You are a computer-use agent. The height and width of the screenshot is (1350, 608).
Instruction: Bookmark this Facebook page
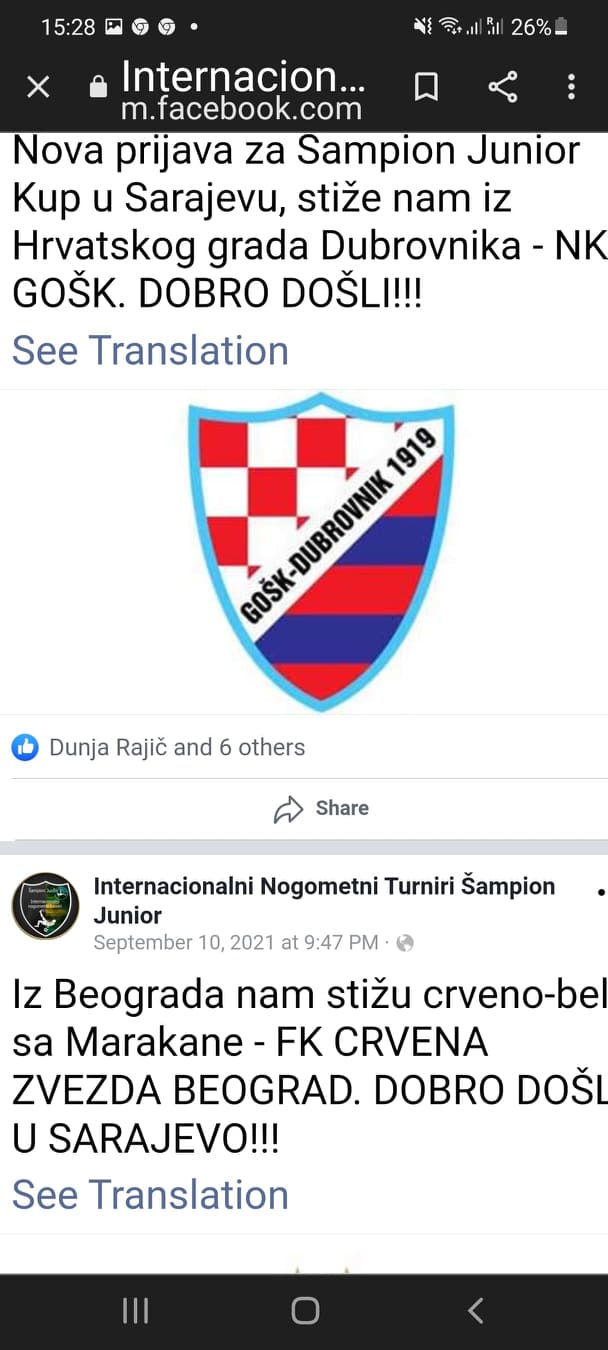[426, 88]
